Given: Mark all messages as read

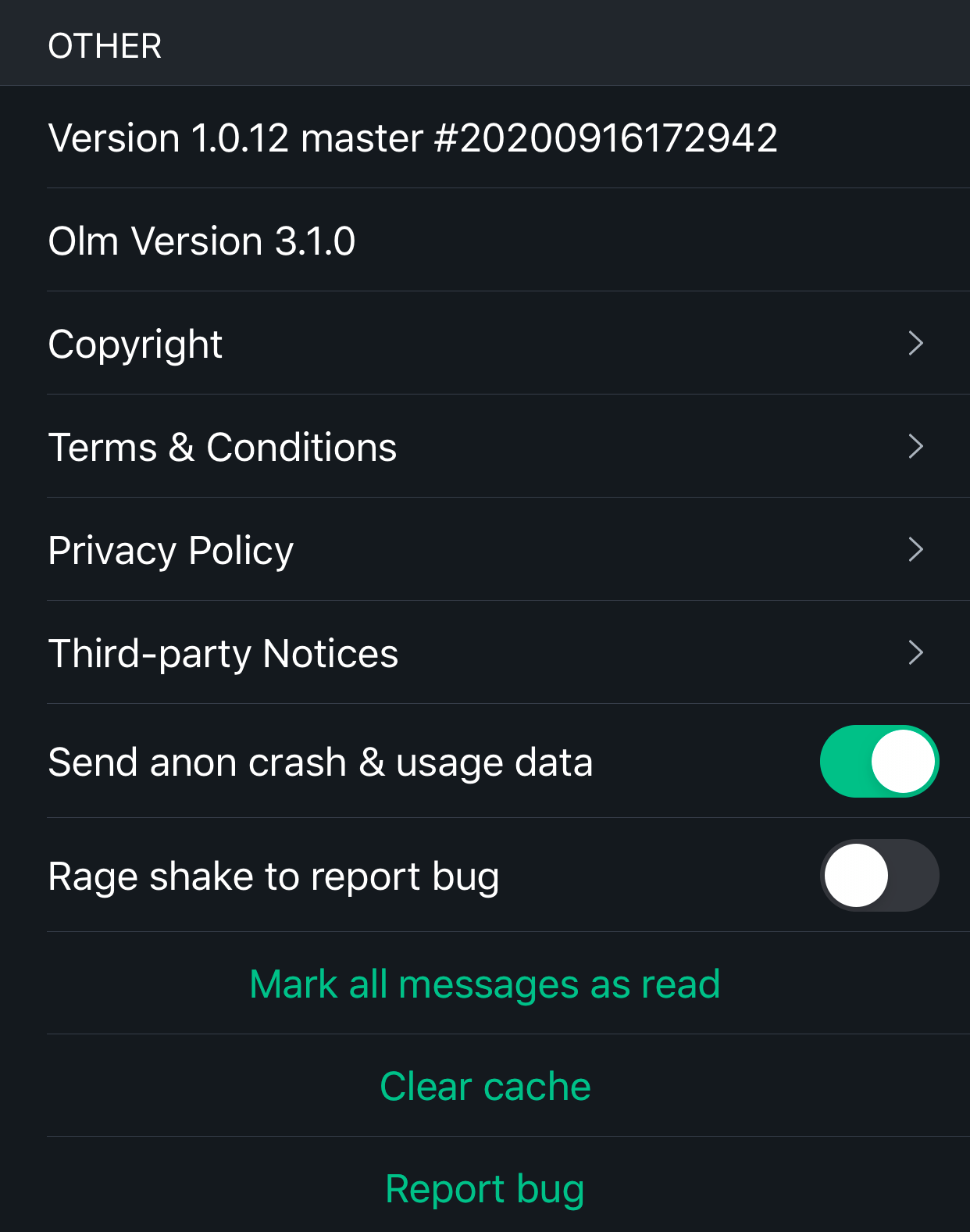Looking at the screenshot, I should click(485, 984).
